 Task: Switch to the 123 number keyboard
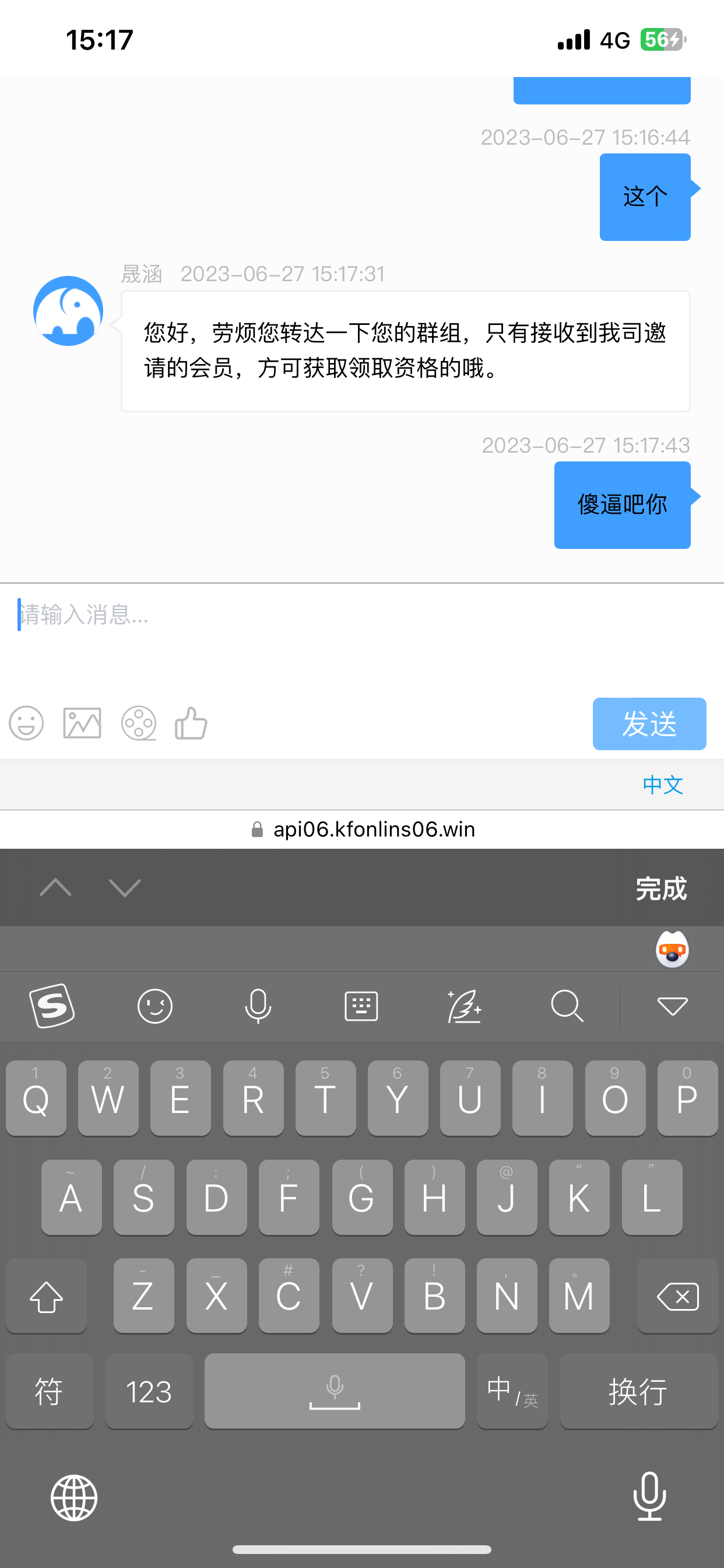tap(149, 1391)
